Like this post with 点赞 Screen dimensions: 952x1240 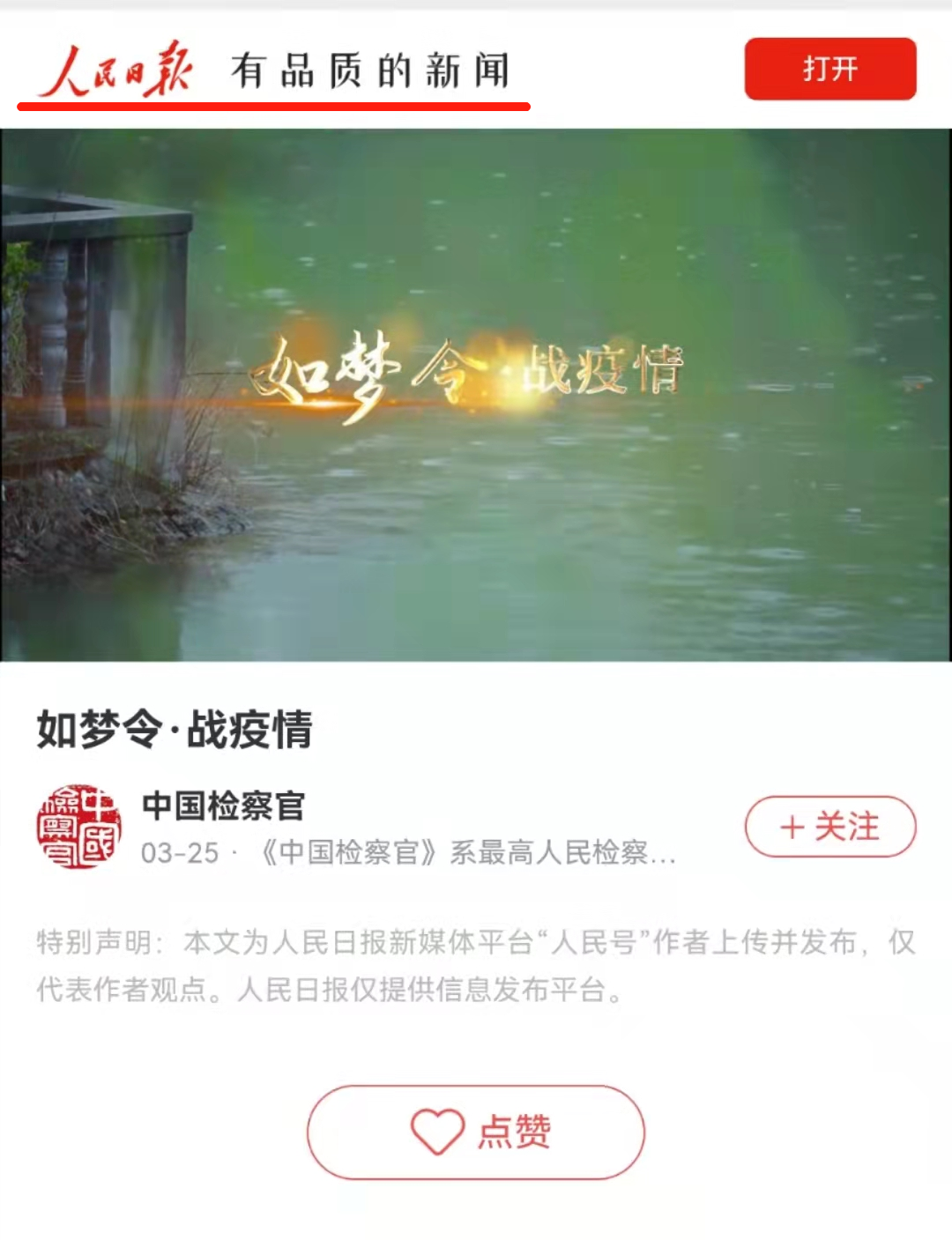(x=476, y=1132)
